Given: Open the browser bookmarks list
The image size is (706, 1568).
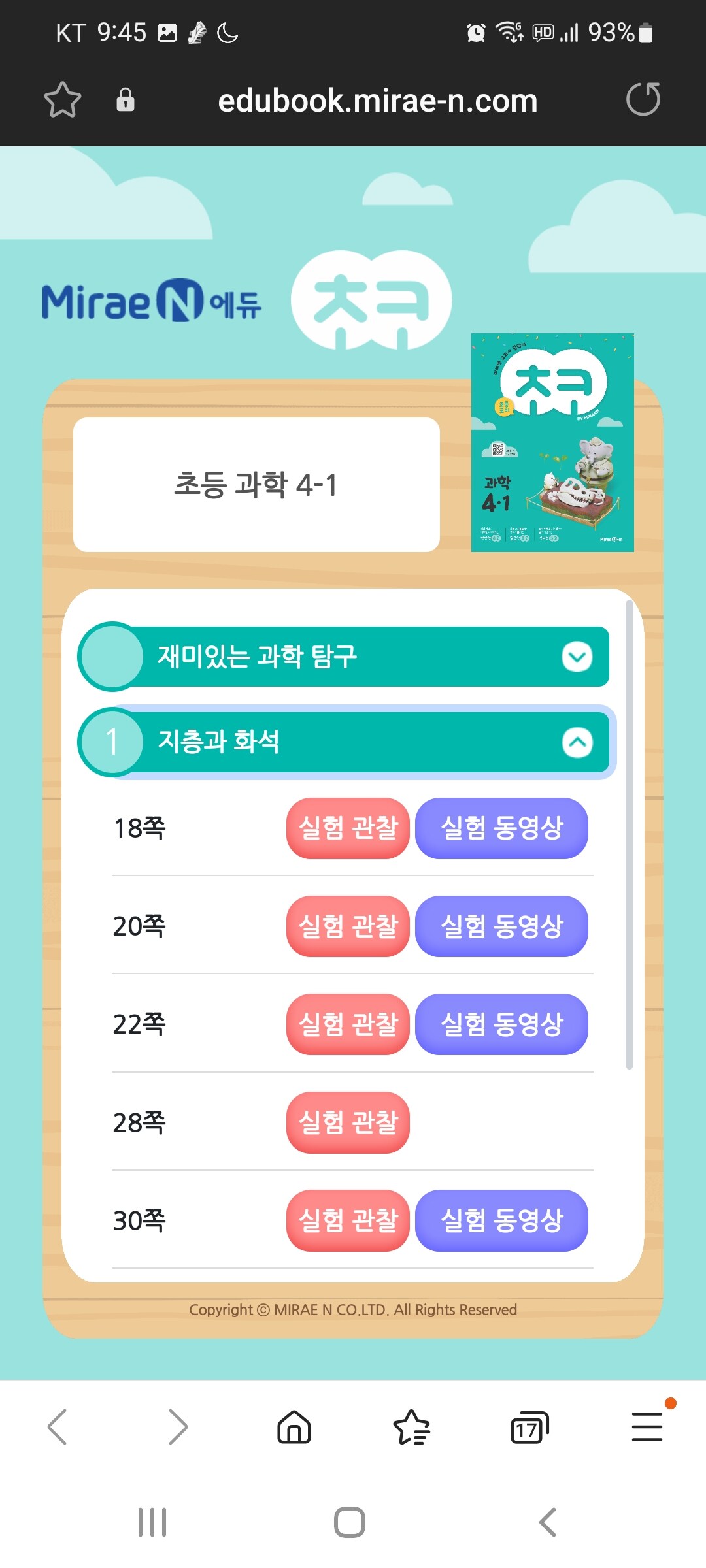Looking at the screenshot, I should click(x=411, y=1427).
